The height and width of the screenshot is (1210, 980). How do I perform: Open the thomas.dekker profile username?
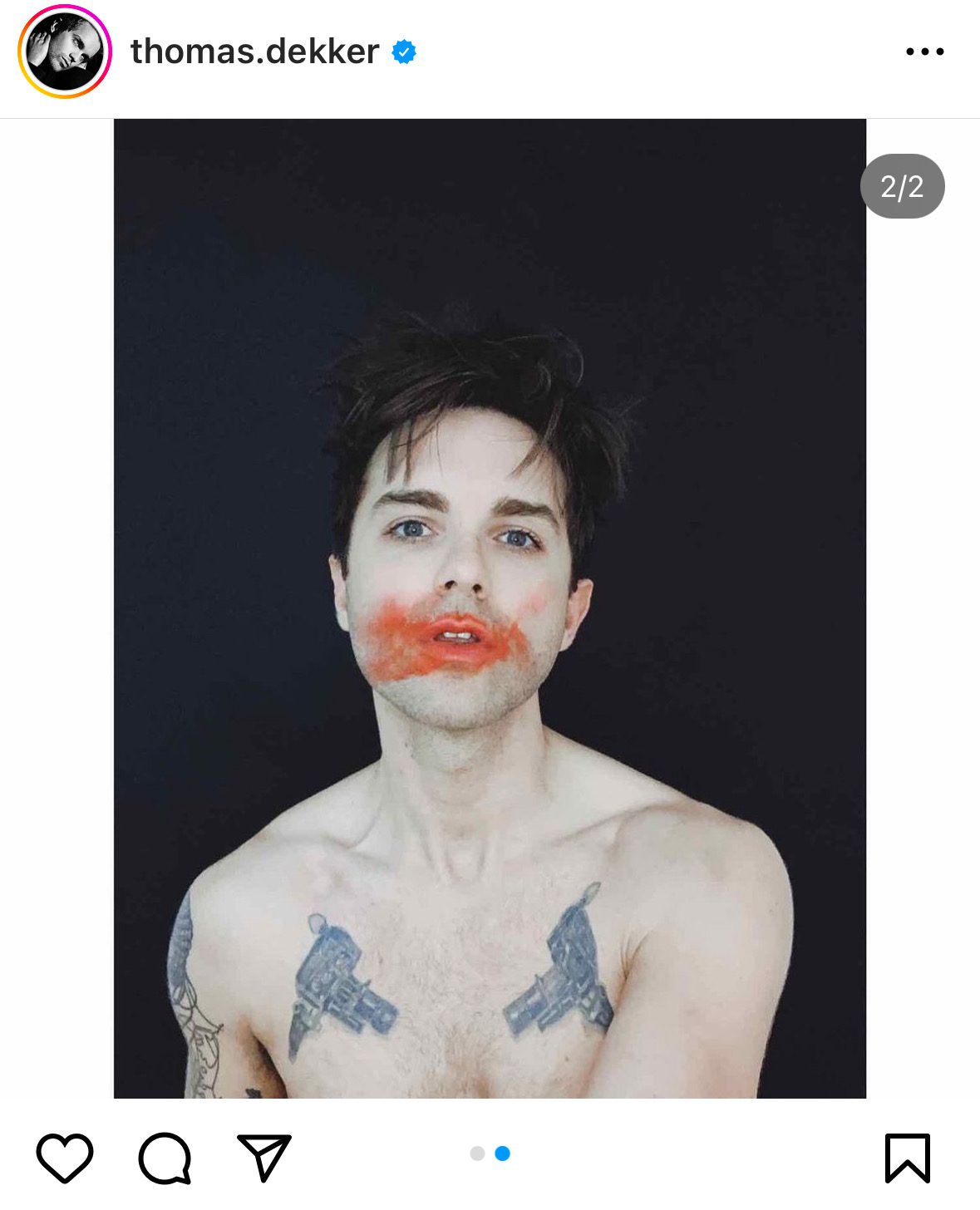pyautogui.click(x=254, y=52)
